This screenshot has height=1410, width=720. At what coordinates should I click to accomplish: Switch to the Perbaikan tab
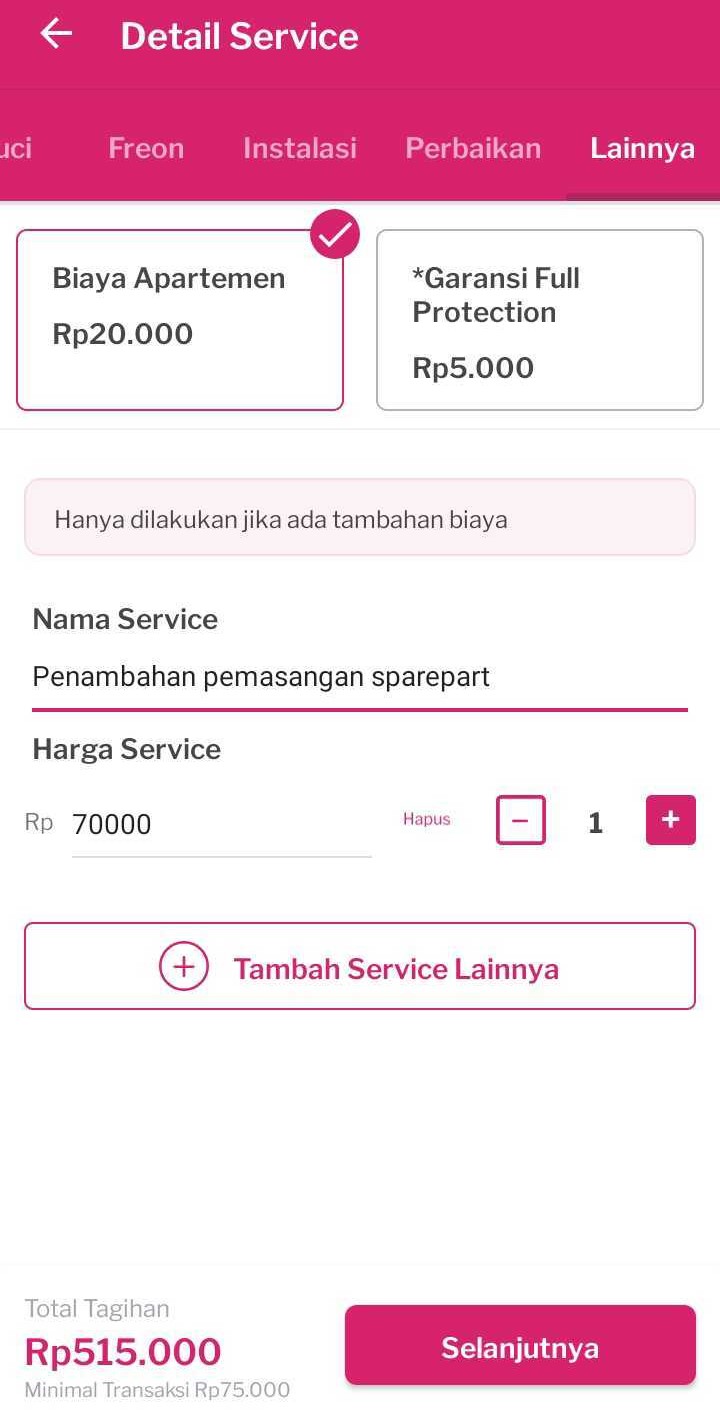coord(473,148)
